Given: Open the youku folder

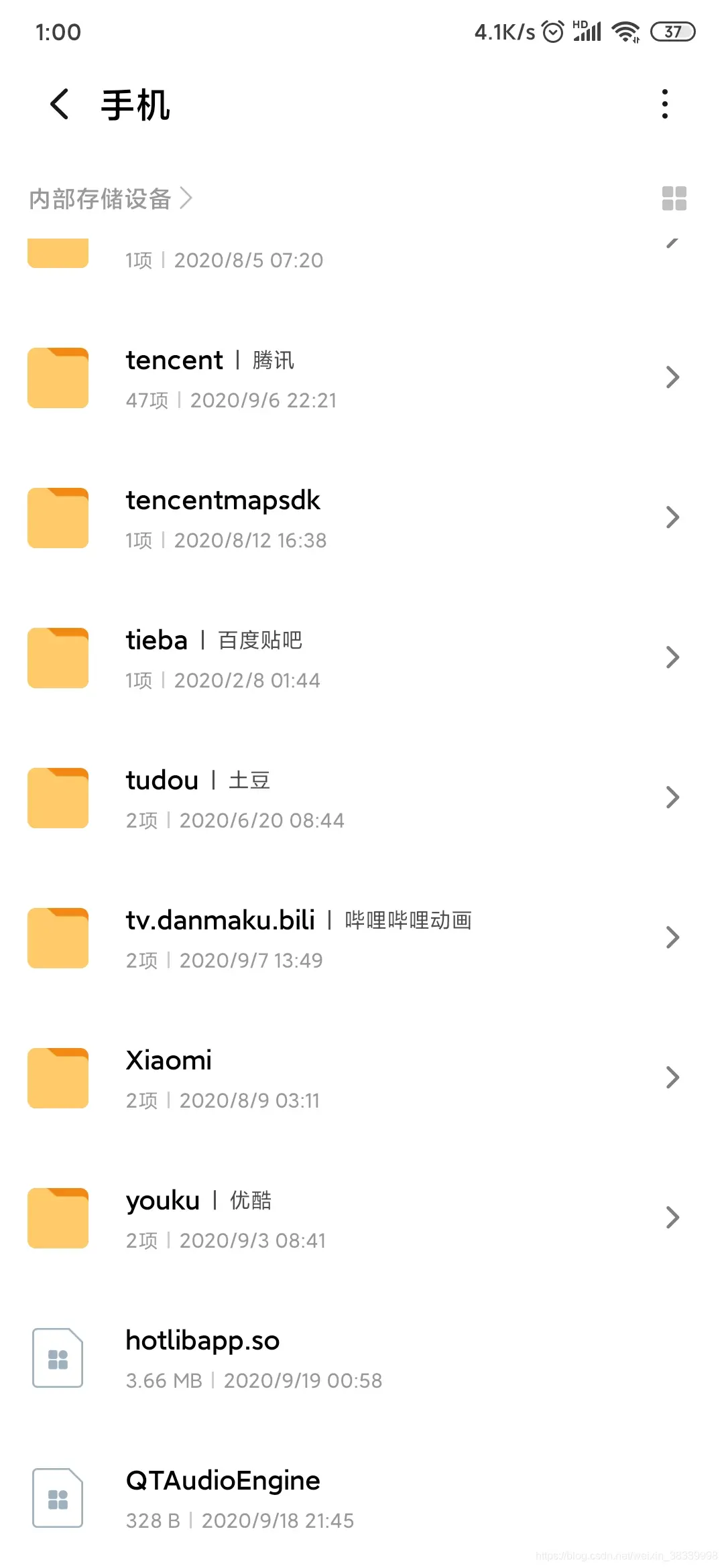Looking at the screenshot, I should click(362, 1218).
